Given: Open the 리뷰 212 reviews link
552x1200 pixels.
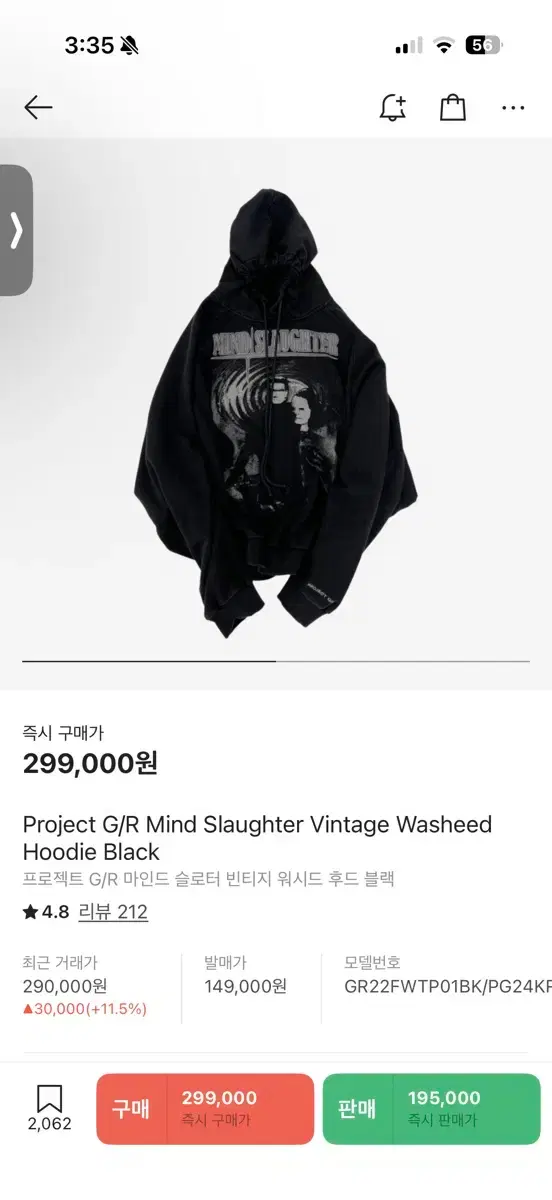Looking at the screenshot, I should [113, 912].
